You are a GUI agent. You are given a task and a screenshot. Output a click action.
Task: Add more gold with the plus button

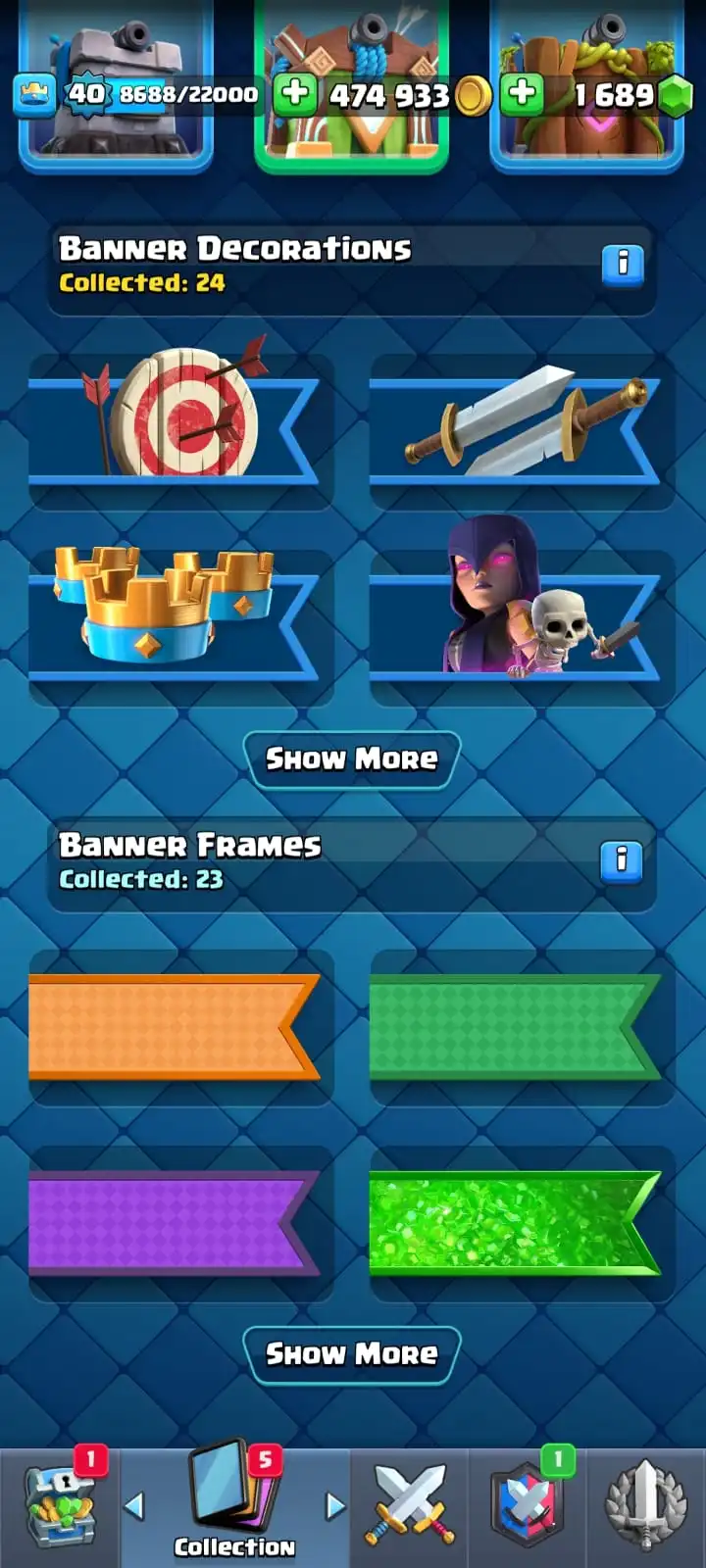[x=293, y=94]
